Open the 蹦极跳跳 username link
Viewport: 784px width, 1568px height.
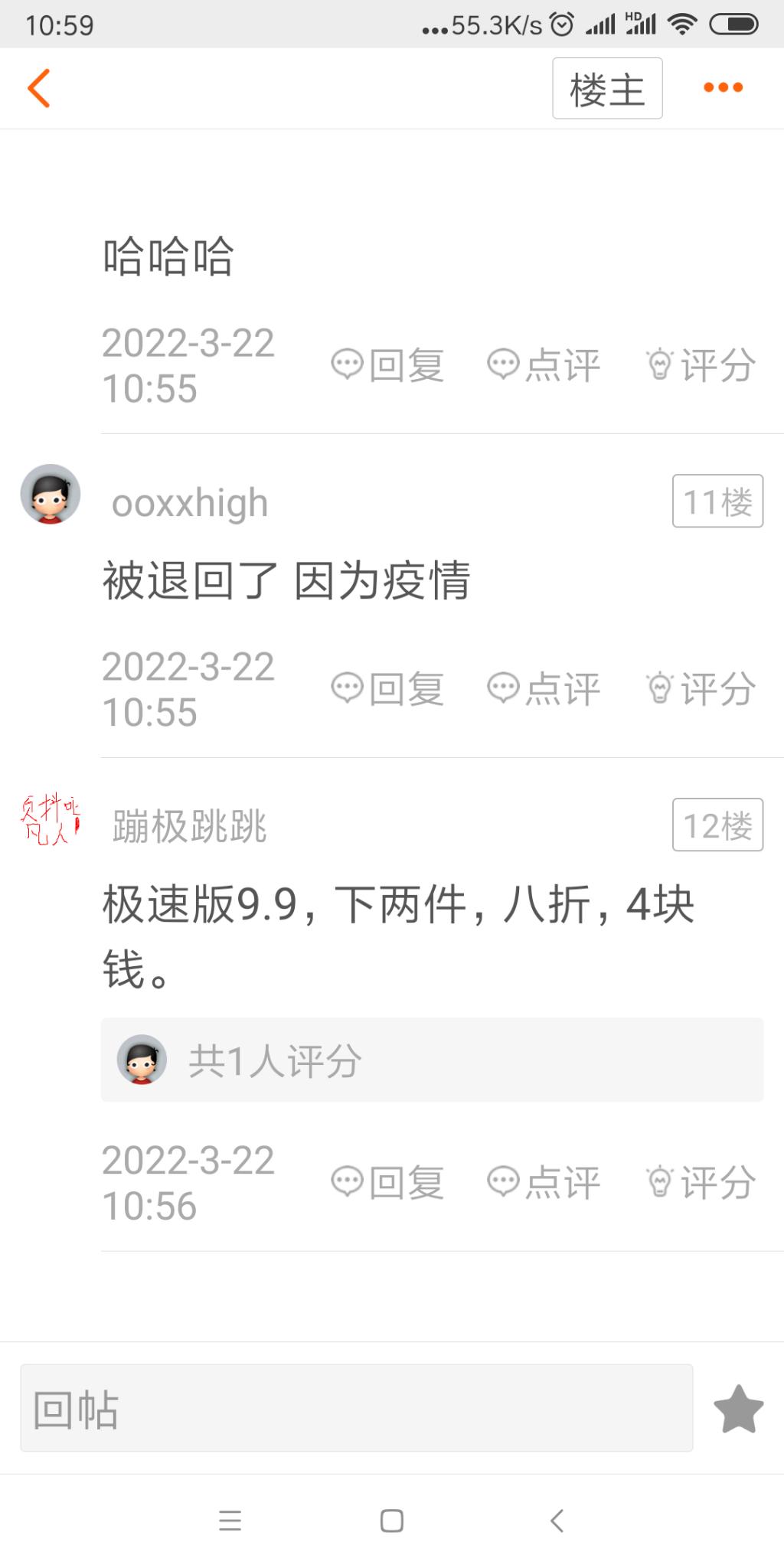[190, 827]
